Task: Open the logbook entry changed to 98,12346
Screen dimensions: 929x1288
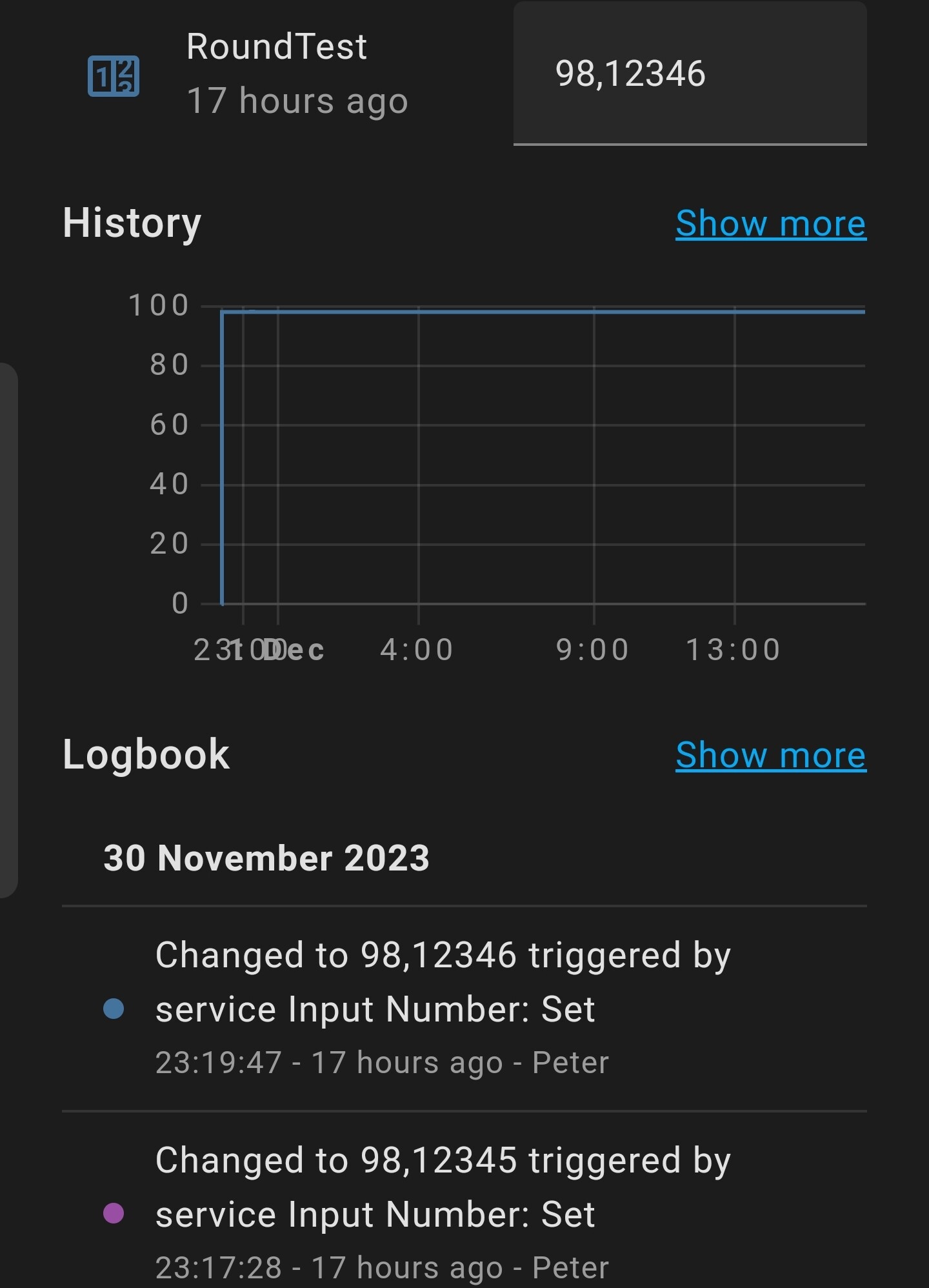Action: click(443, 1008)
